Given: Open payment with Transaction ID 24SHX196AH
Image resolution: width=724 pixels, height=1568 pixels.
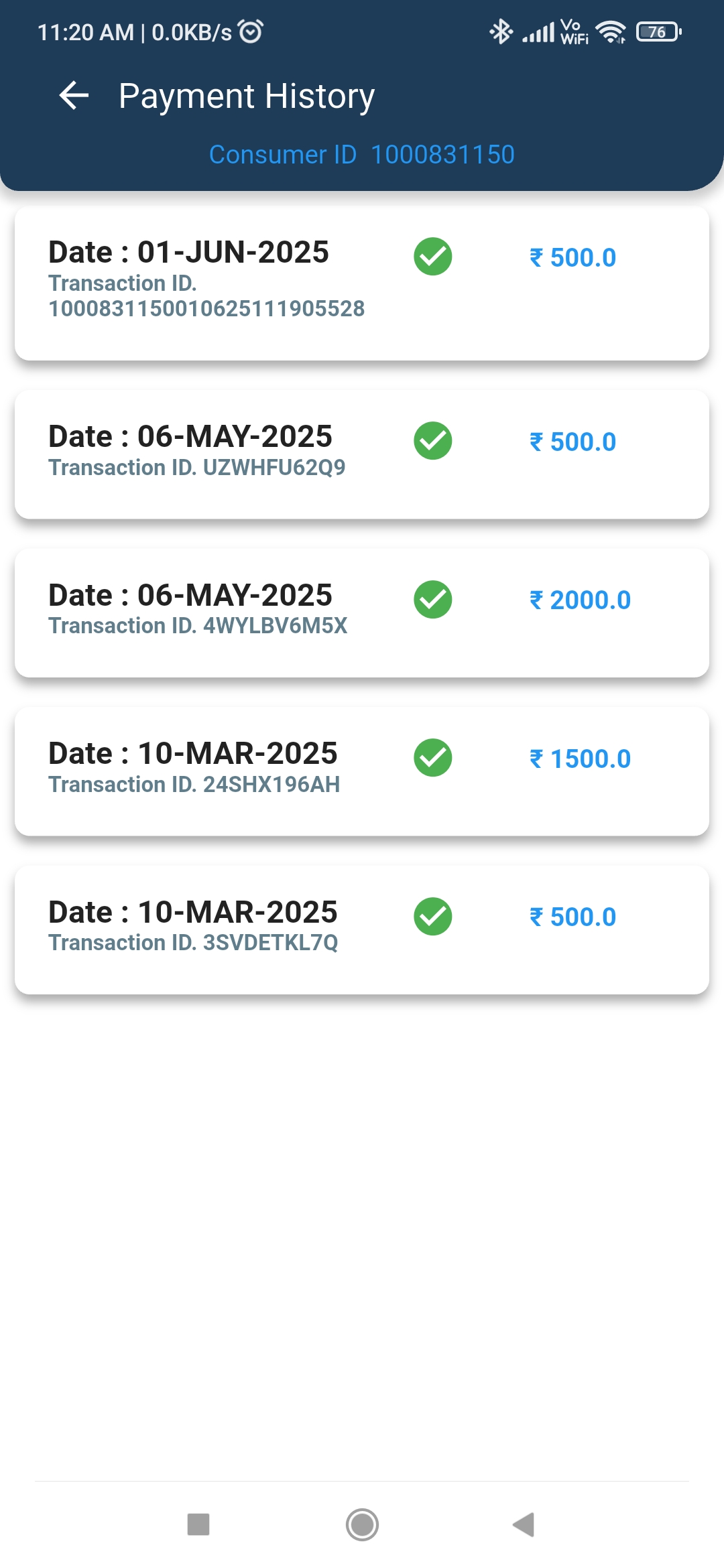Looking at the screenshot, I should (362, 771).
